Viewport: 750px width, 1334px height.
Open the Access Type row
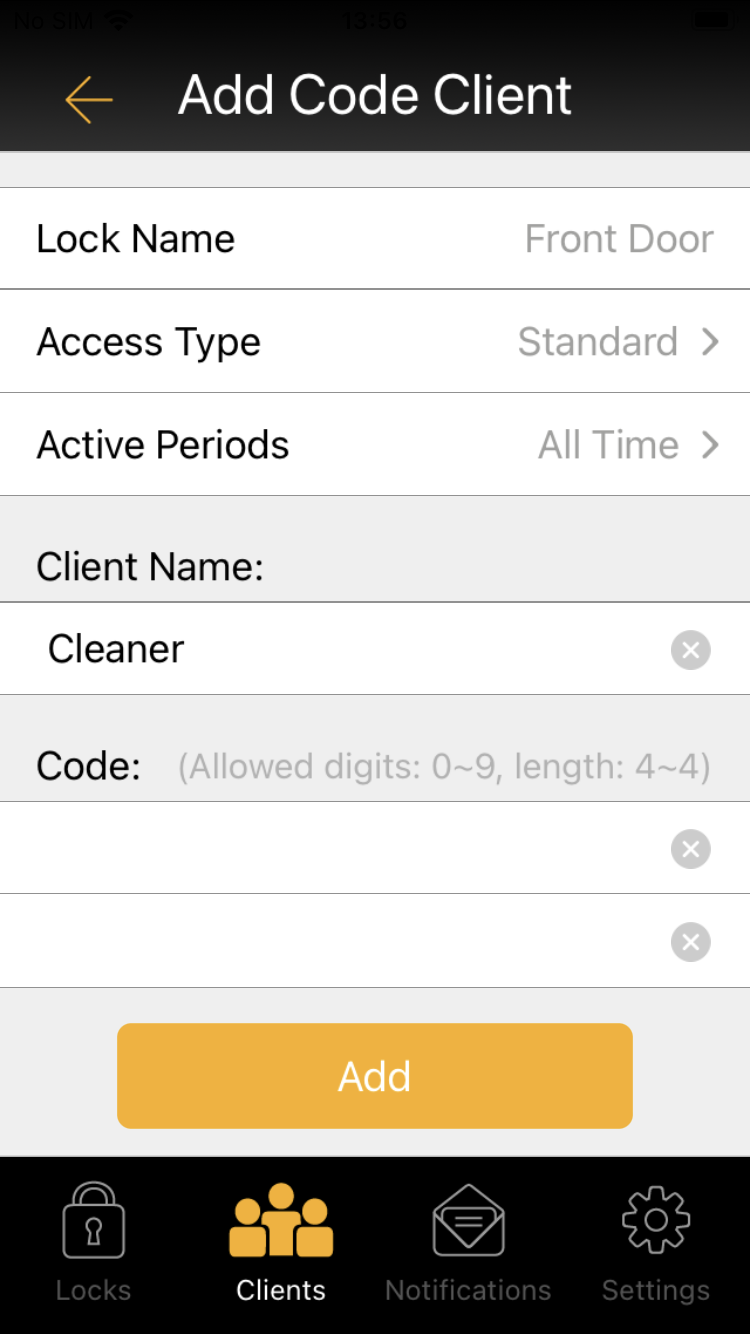click(375, 342)
